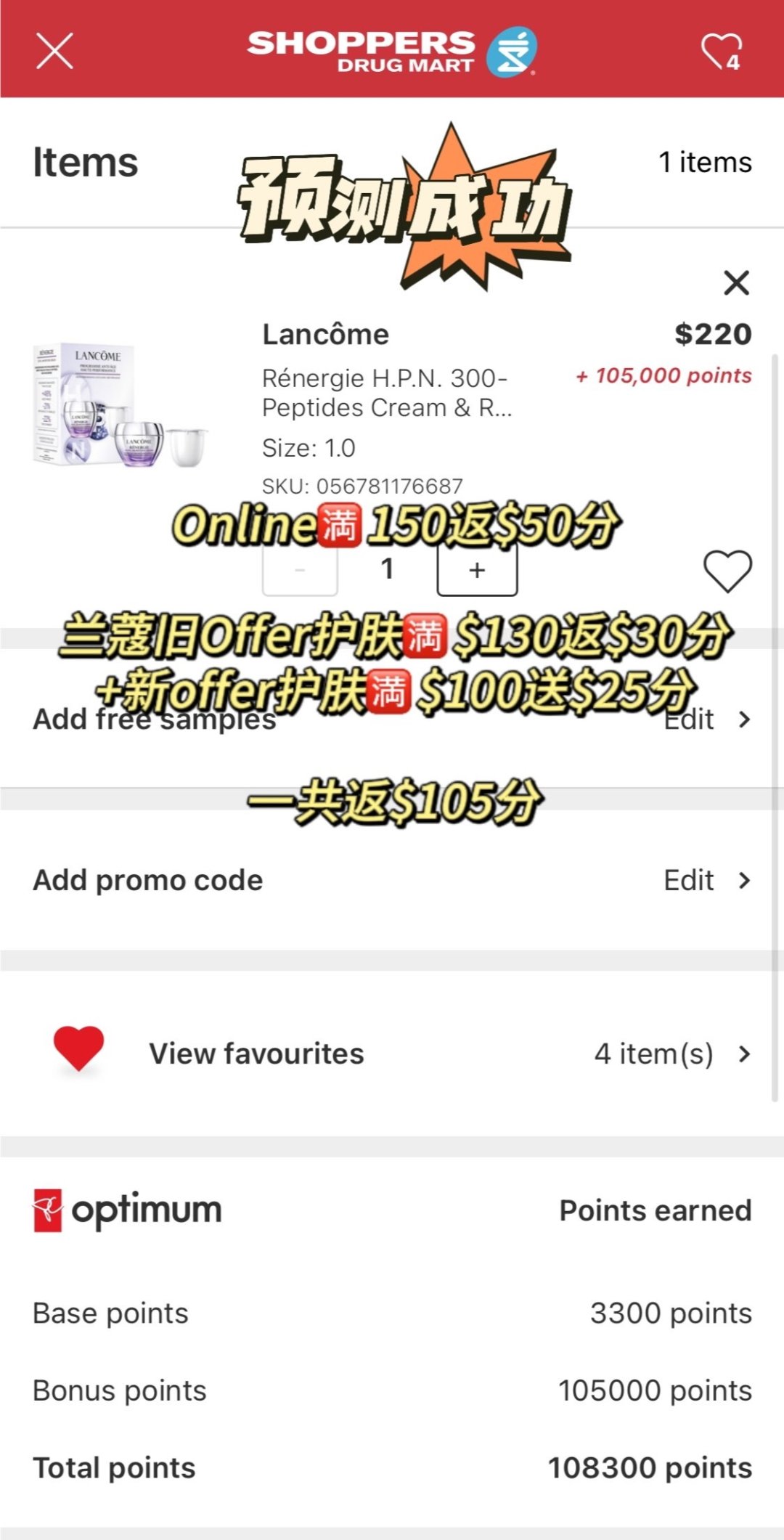Tap the pharmacy mortar symbol in the logo
Image resolution: width=784 pixels, height=1540 pixels.
(x=513, y=47)
